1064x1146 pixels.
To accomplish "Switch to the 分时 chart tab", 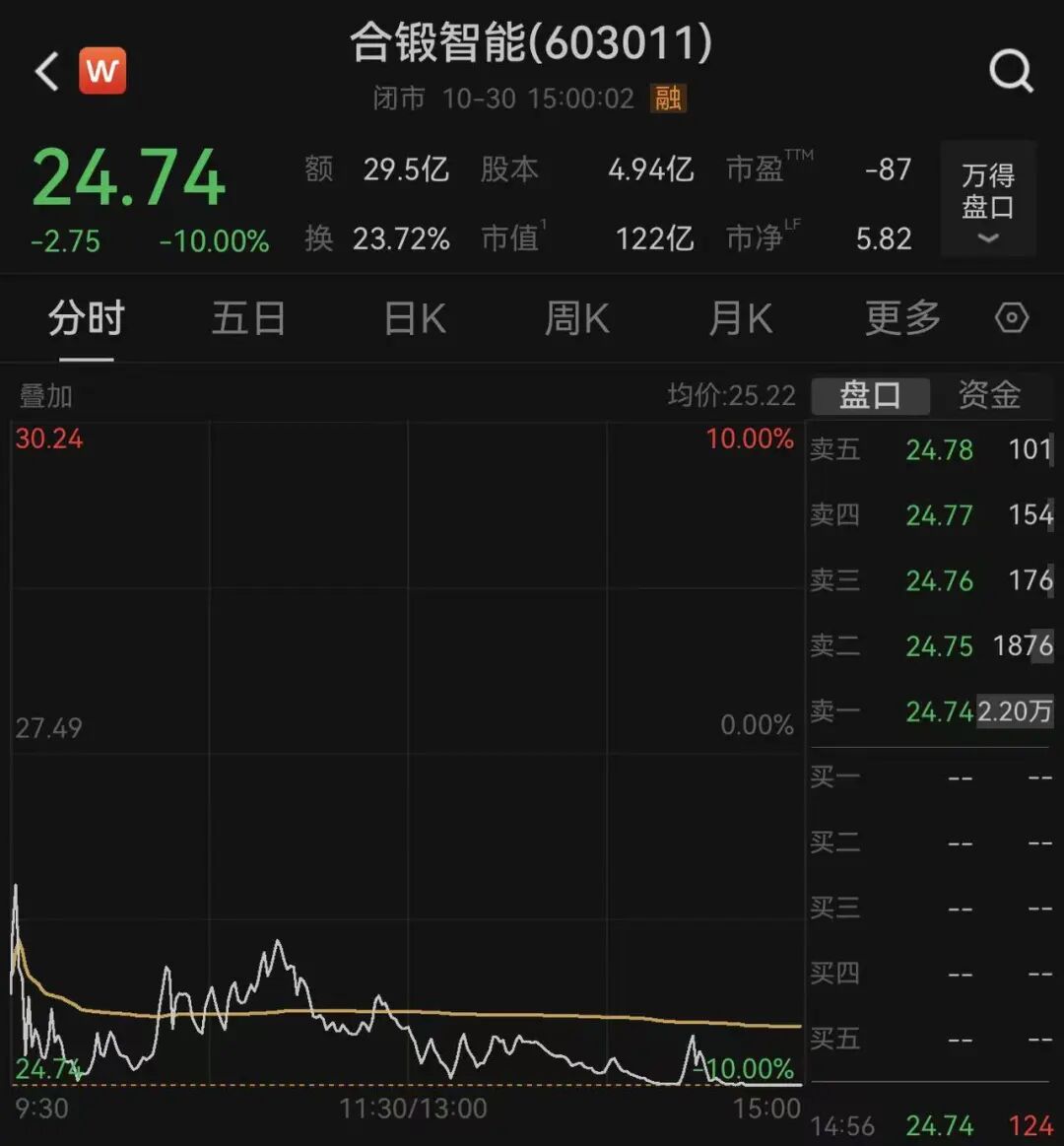I will [86, 319].
